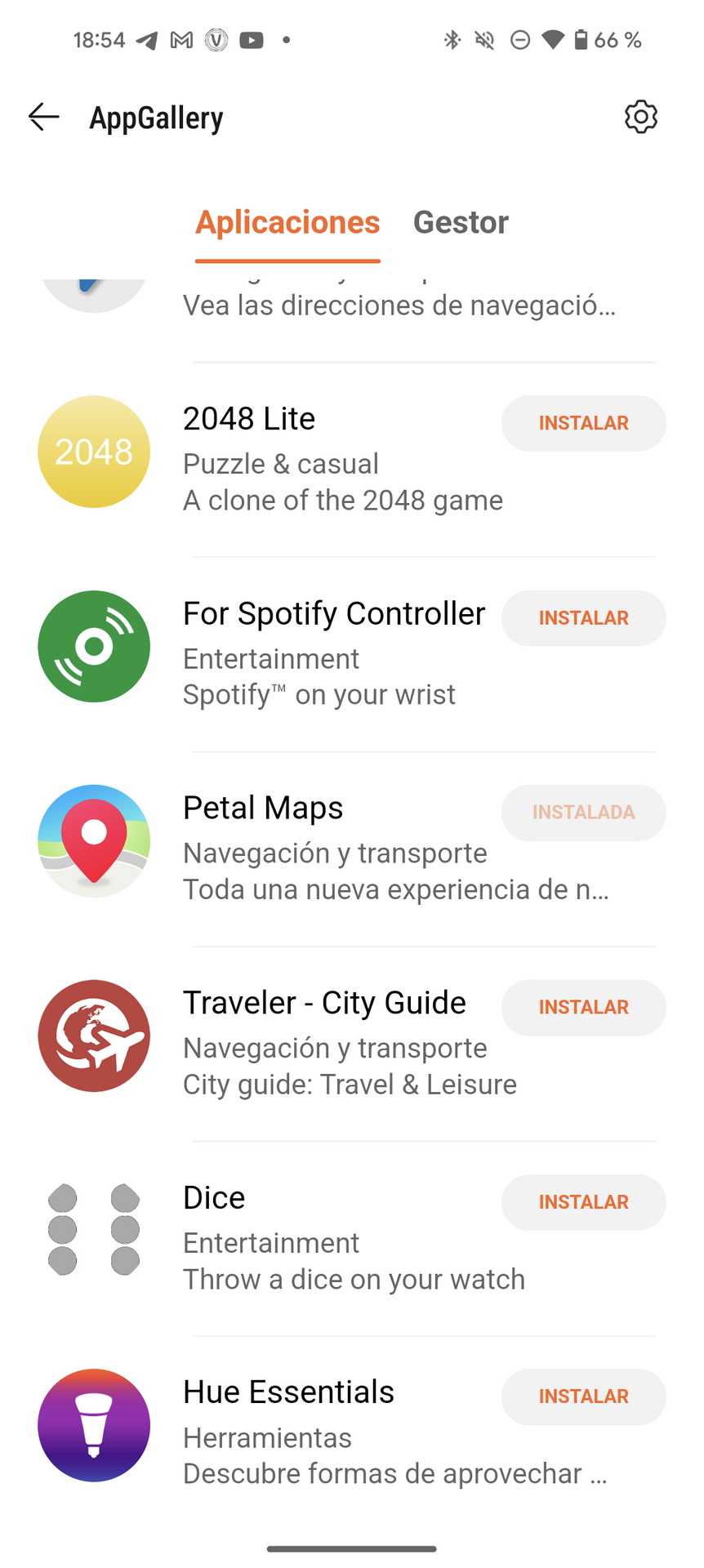The height and width of the screenshot is (1568, 704).
Task: Open the 2048 Lite app details
Action: tap(270, 457)
